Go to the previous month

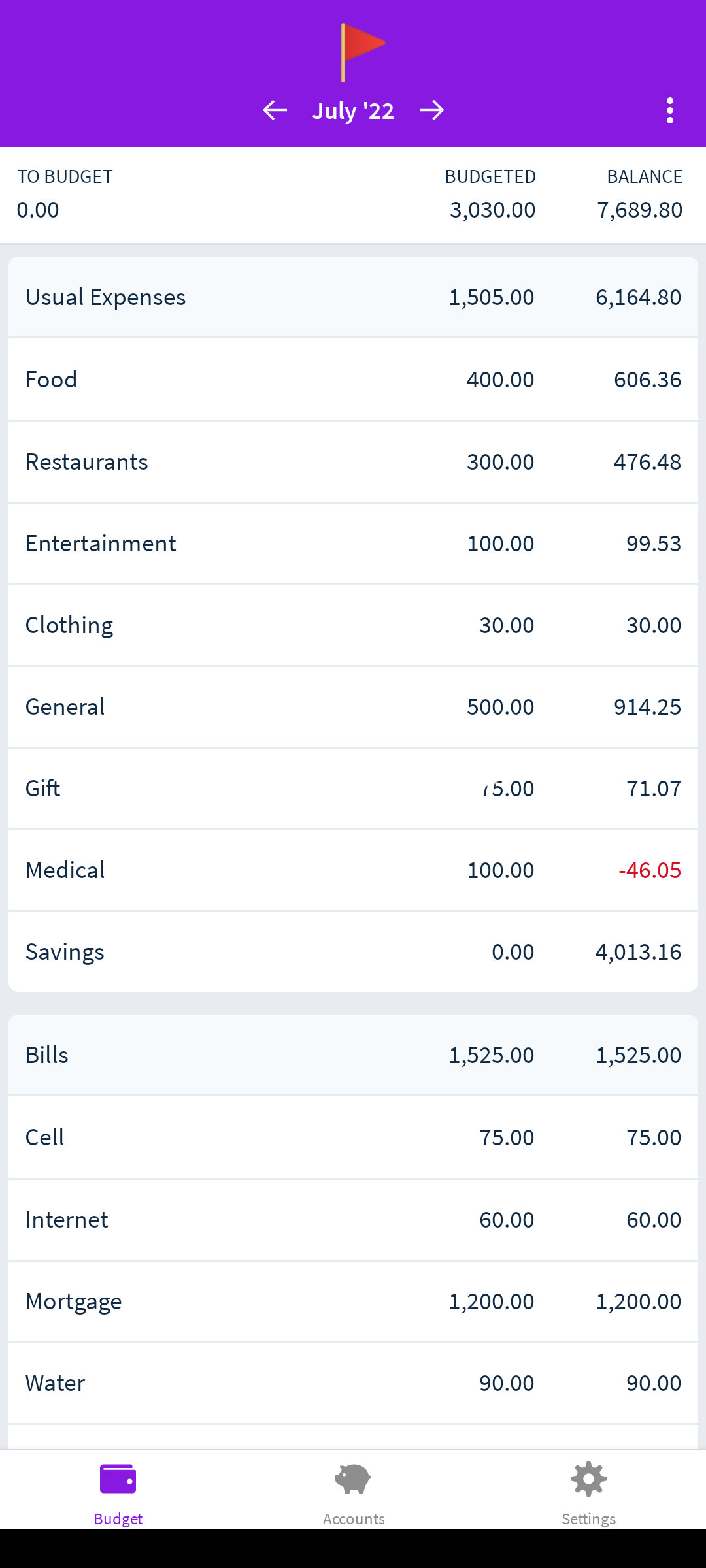pyautogui.click(x=275, y=110)
